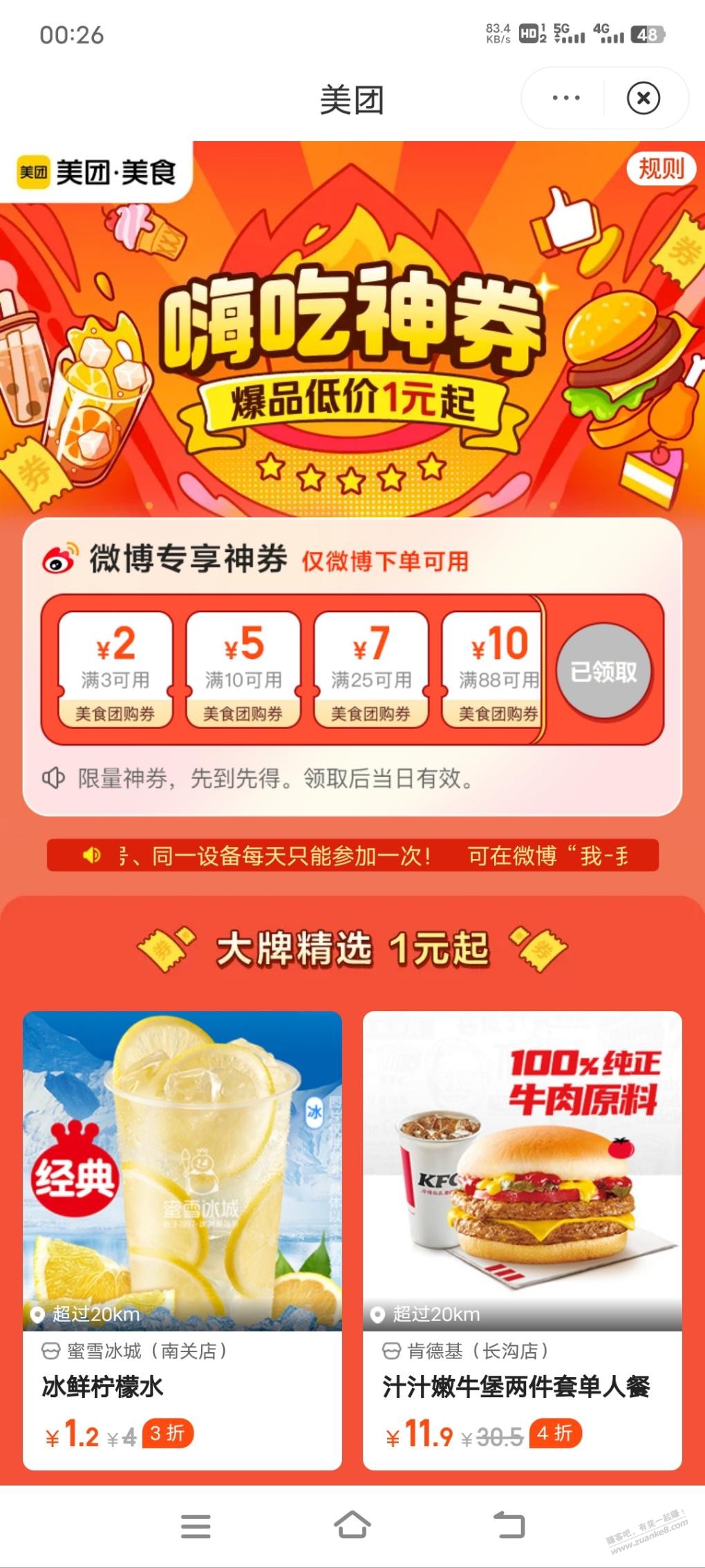Select the ¥7 满25可用 coupon

click(371, 669)
